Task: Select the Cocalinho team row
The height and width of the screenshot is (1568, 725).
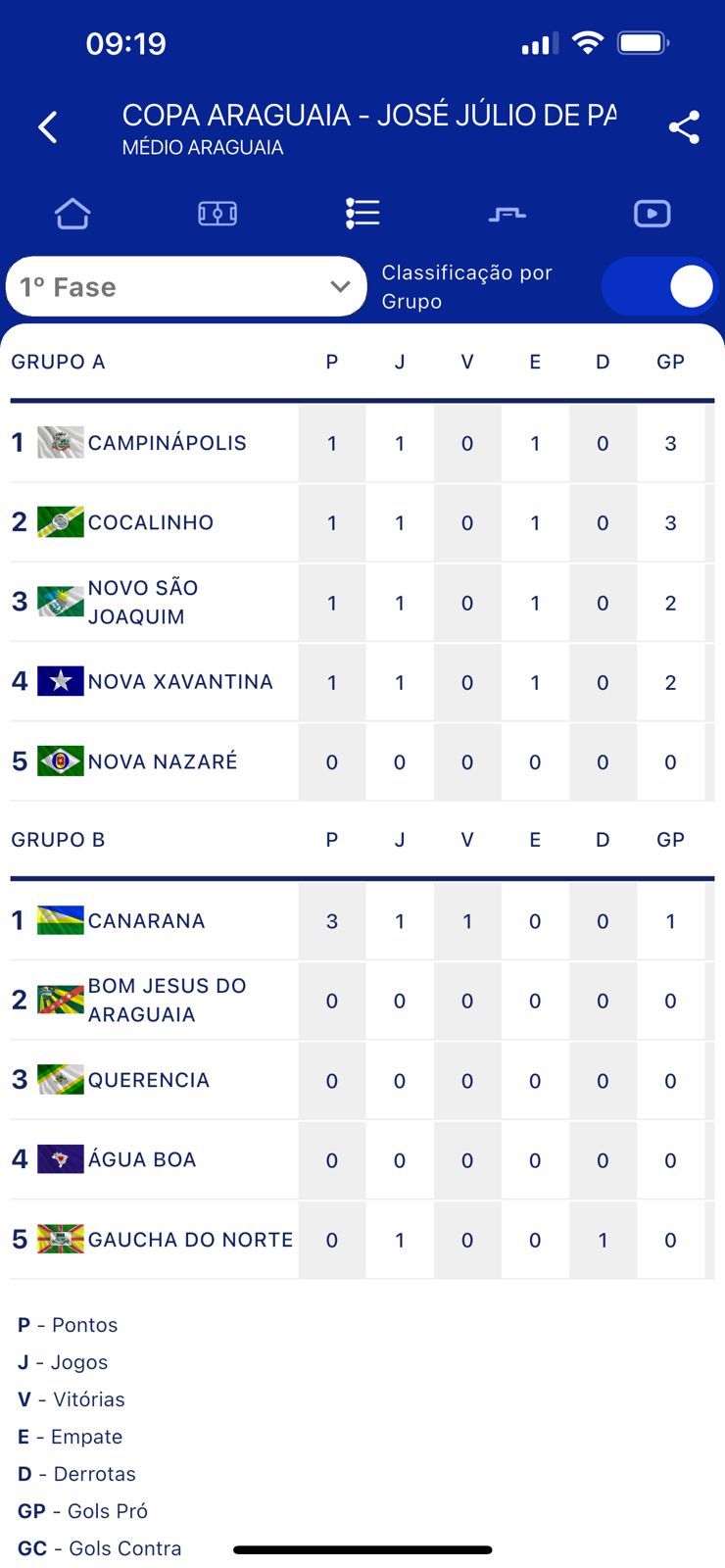Action: (150, 522)
